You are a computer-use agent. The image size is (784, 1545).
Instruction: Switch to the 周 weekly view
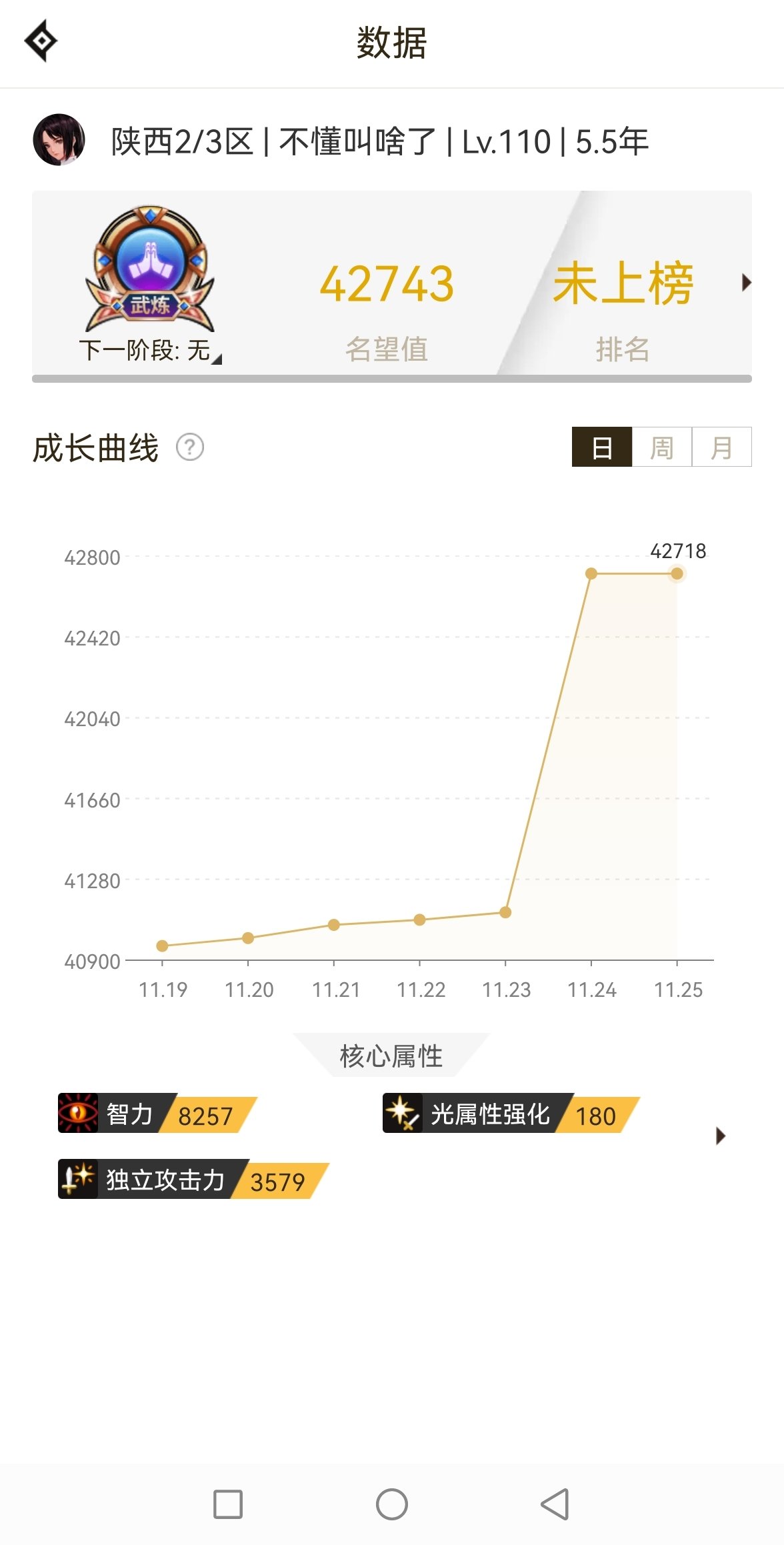click(662, 447)
